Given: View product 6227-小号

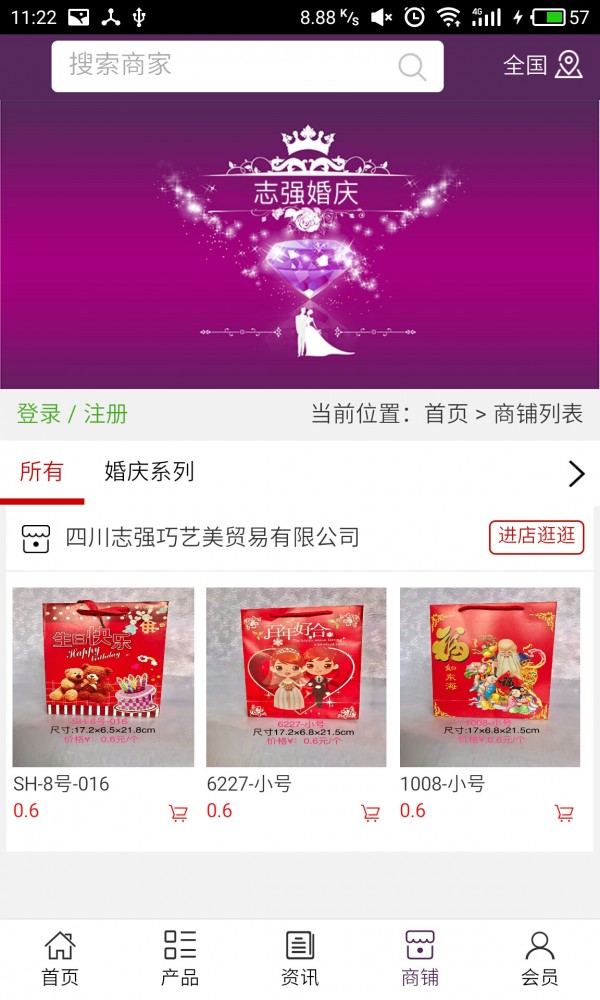Looking at the screenshot, I should 296,677.
